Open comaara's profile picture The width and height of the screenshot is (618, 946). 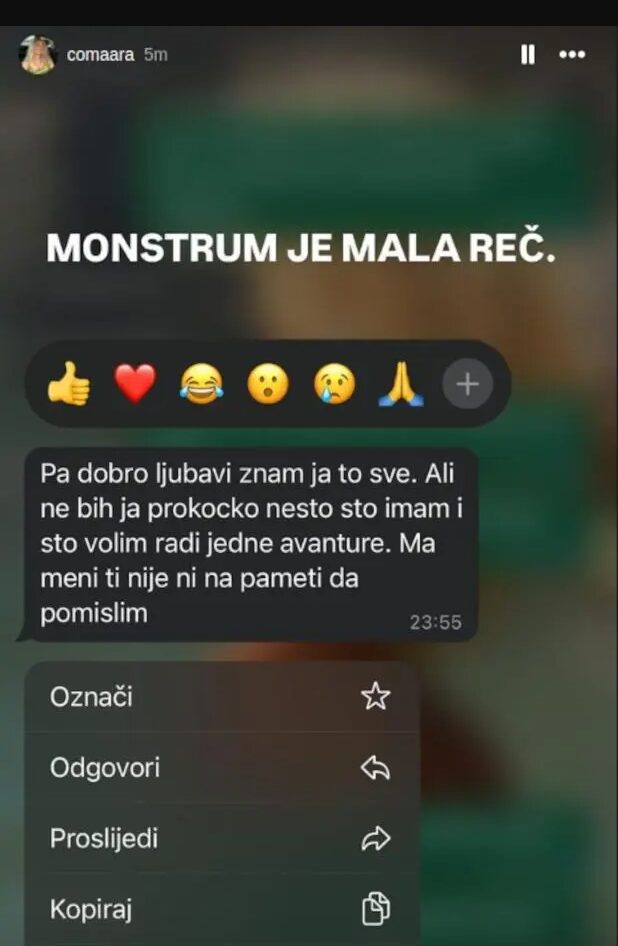38,55
